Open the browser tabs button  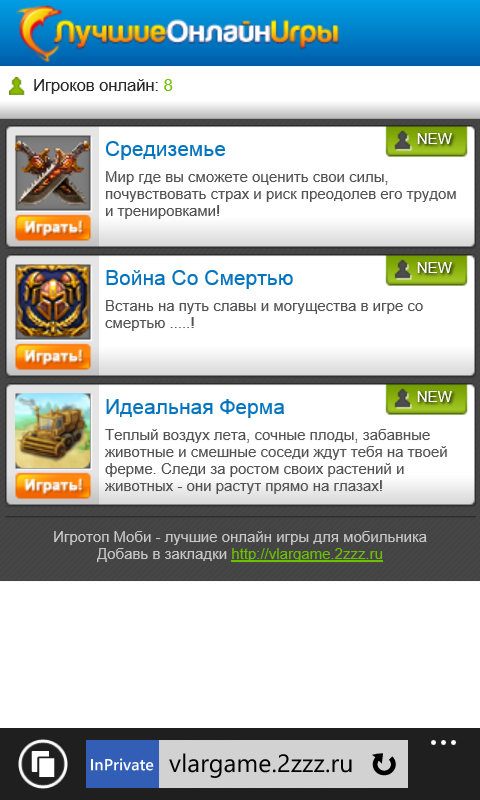pyautogui.click(x=43, y=764)
